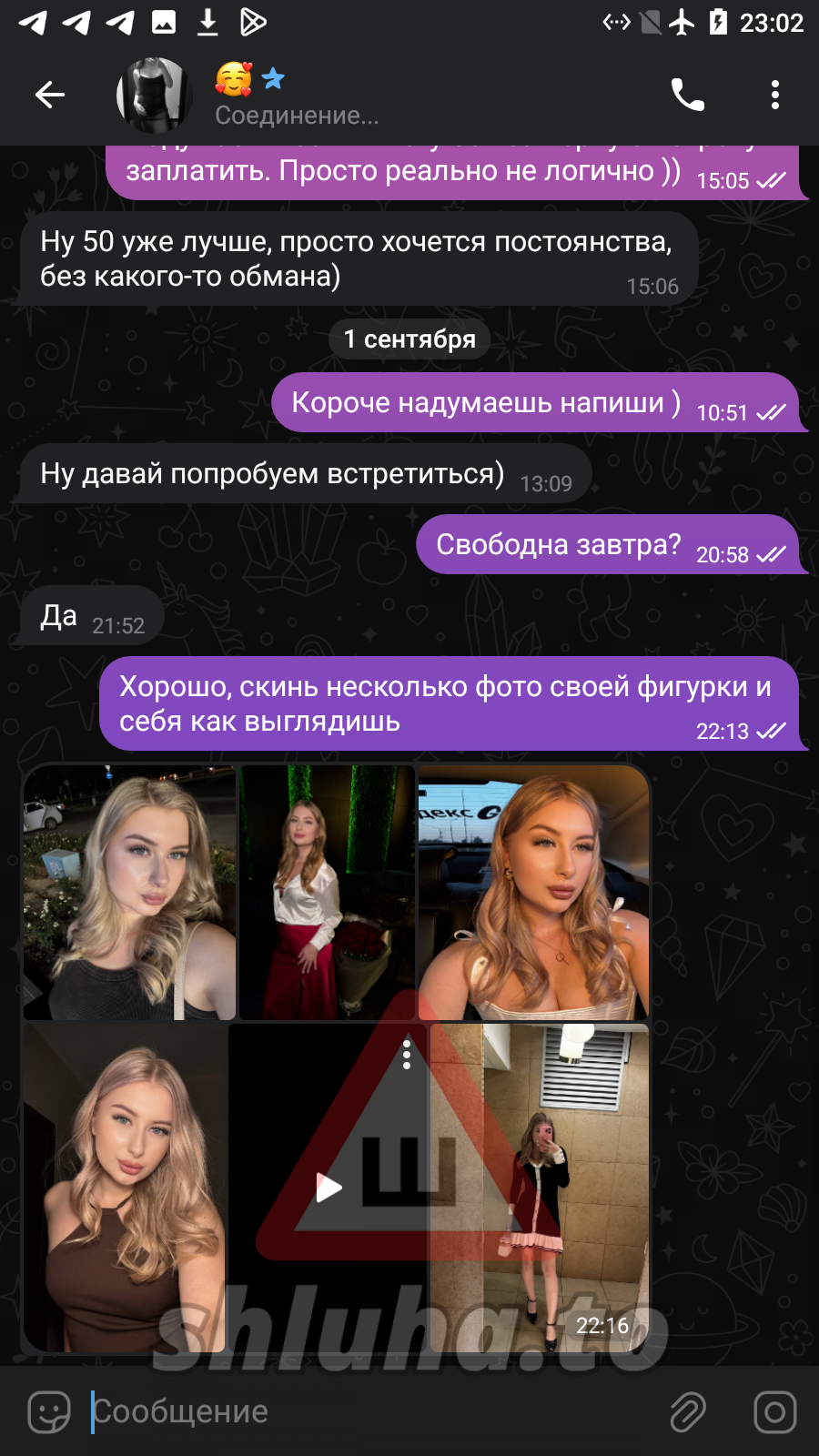Screen dimensions: 819x1456
Task: Open the emoji and sticker panel
Action: tap(49, 1411)
